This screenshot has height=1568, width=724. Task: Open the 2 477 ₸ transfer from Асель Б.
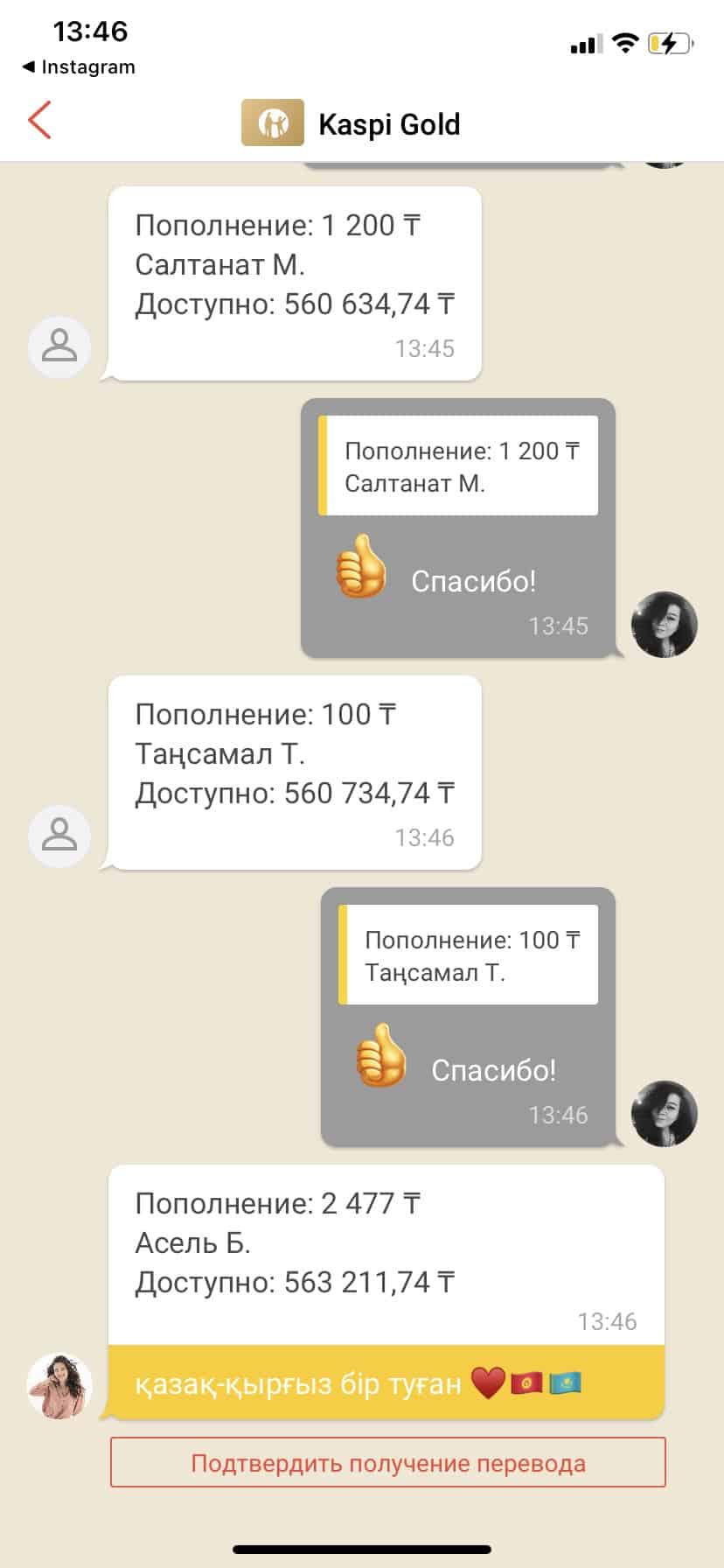pyautogui.click(x=386, y=1291)
